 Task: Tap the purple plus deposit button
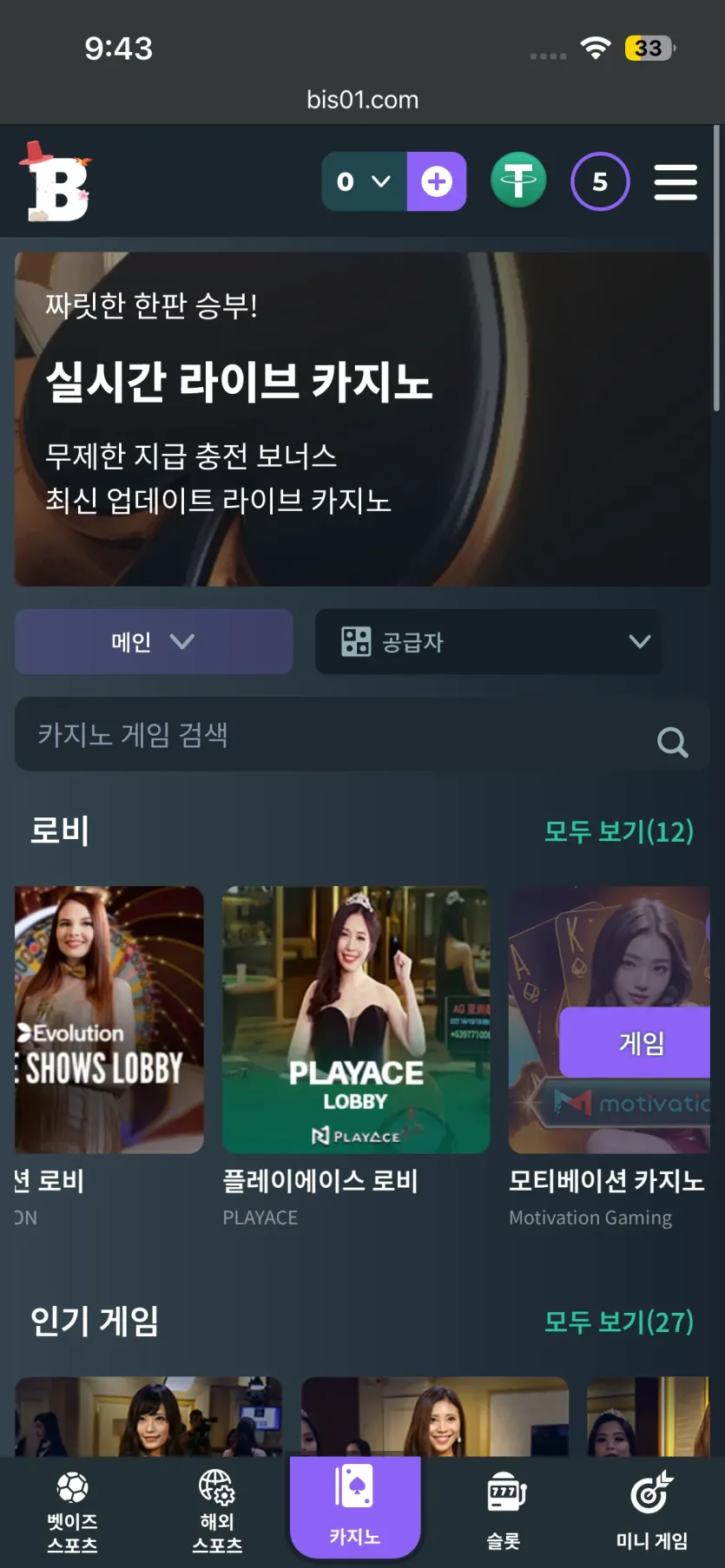pyautogui.click(x=437, y=182)
